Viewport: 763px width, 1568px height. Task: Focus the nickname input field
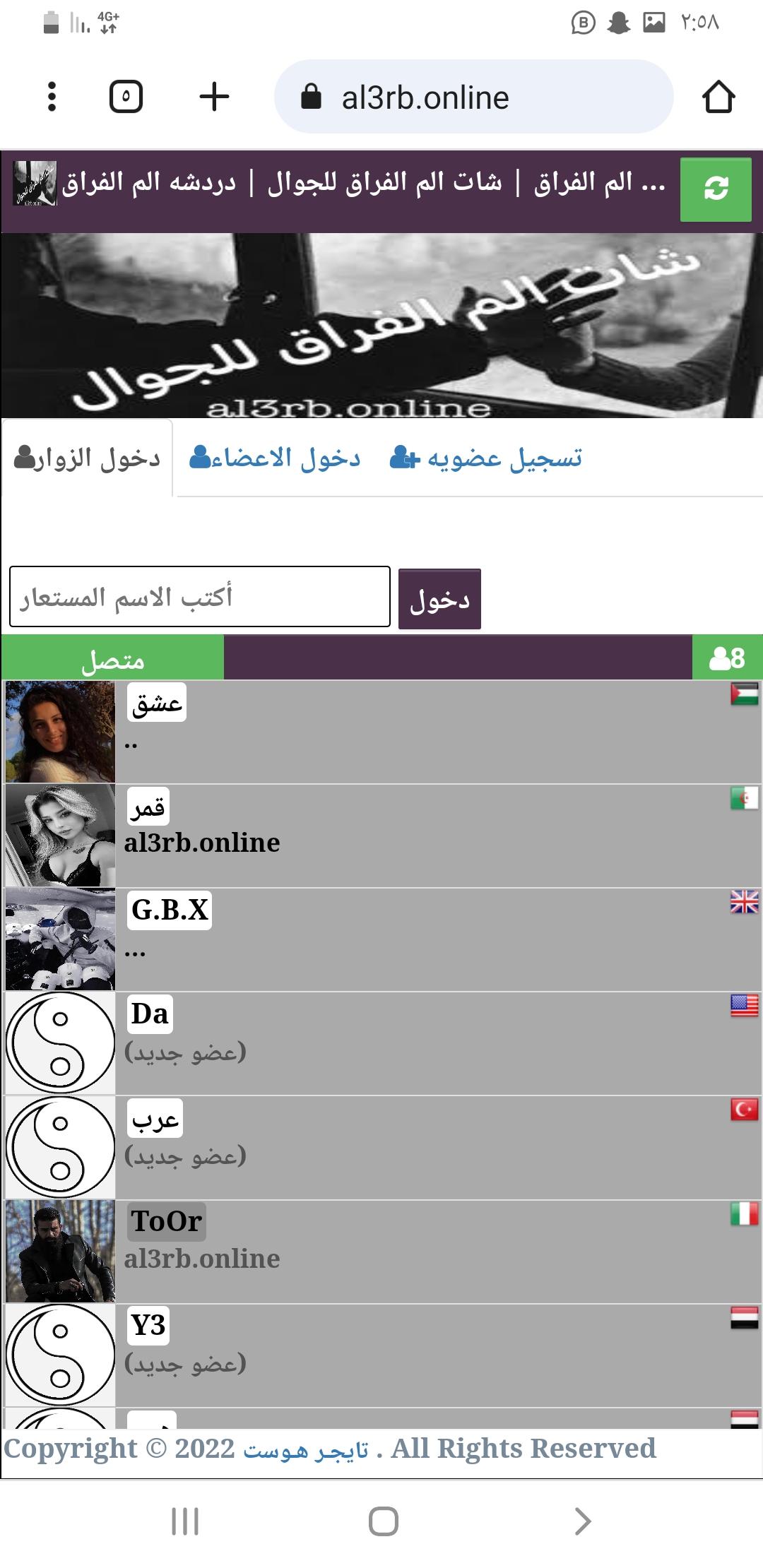[199, 597]
